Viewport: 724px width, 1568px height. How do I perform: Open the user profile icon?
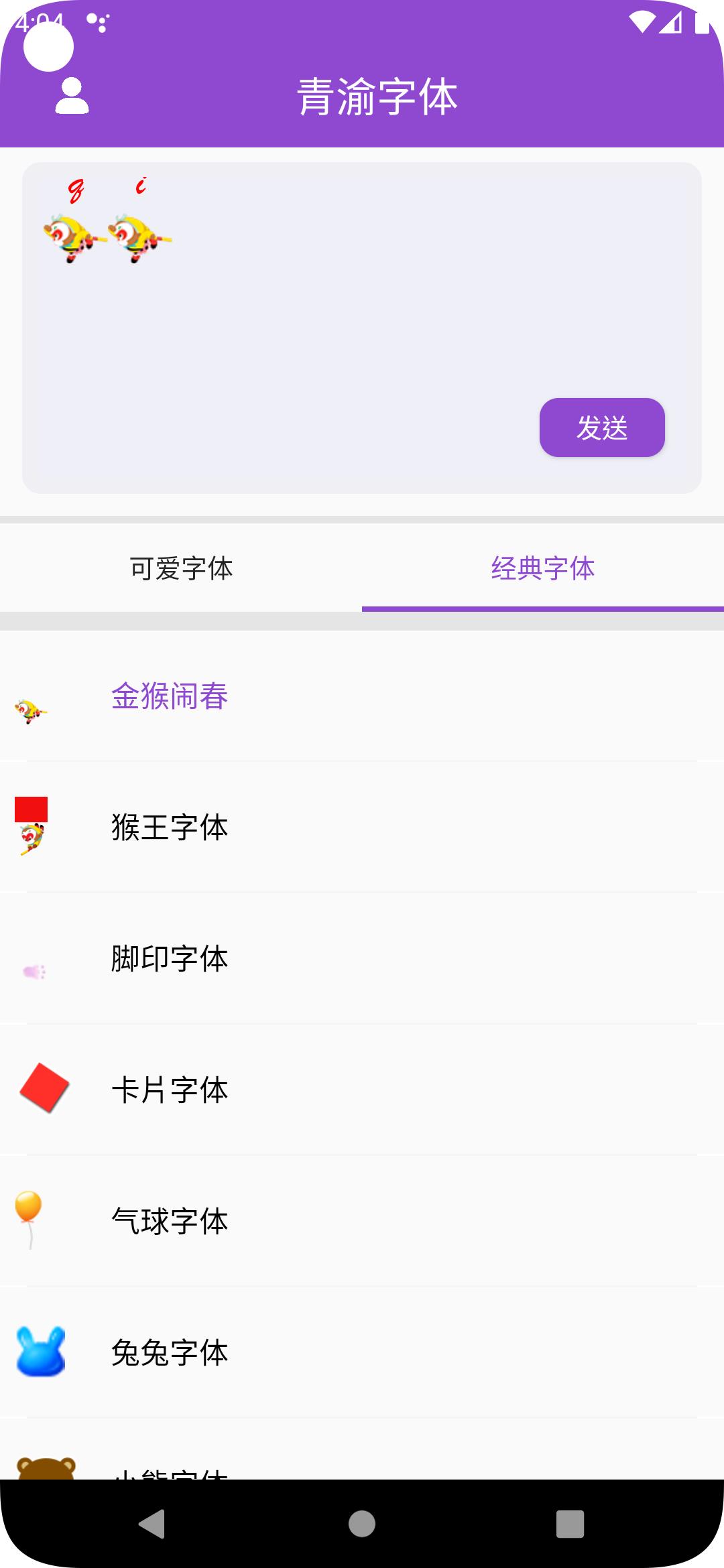click(x=72, y=96)
